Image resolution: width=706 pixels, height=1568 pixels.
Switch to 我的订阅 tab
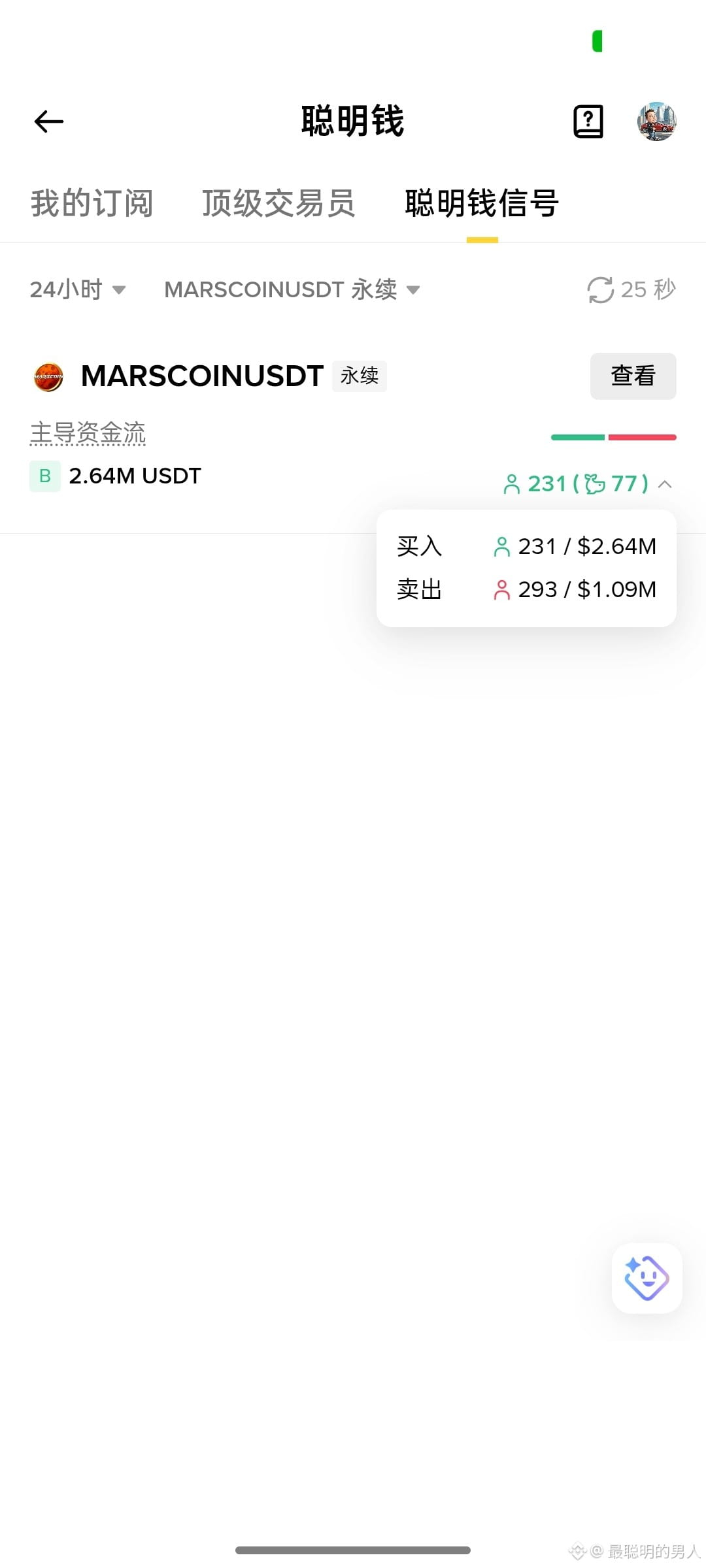click(92, 203)
